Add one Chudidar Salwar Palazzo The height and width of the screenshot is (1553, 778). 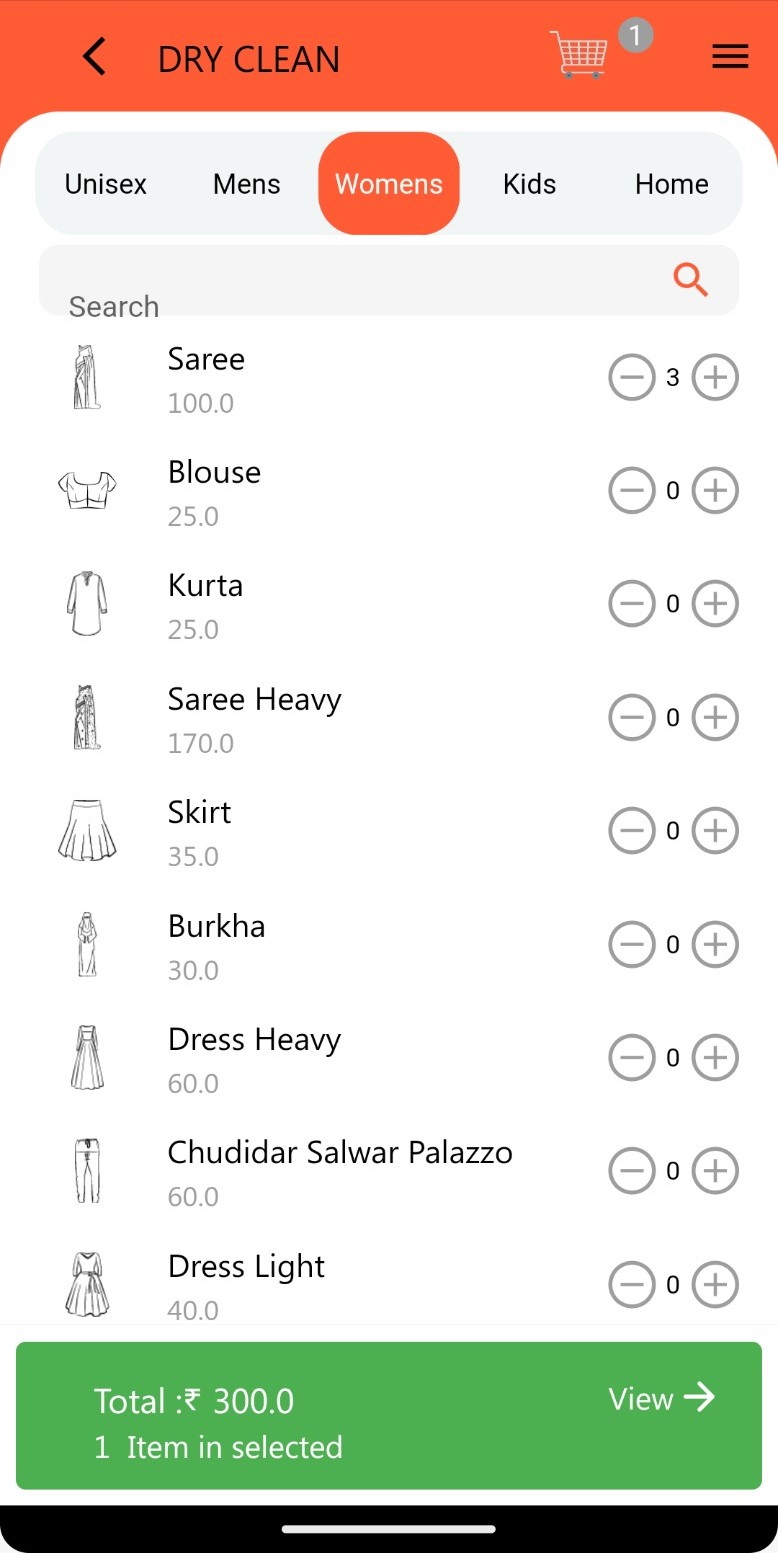click(x=715, y=1170)
